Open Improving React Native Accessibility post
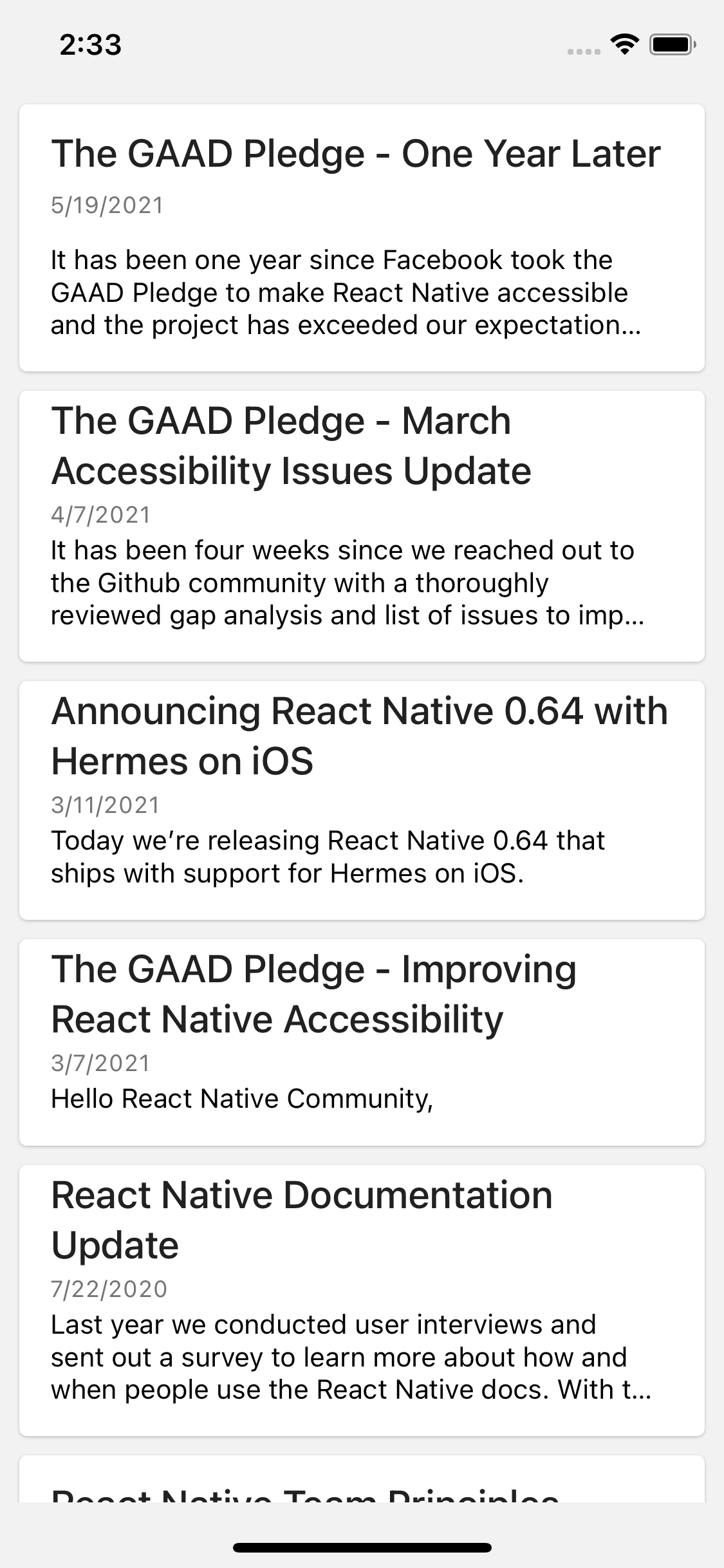 point(362,1041)
